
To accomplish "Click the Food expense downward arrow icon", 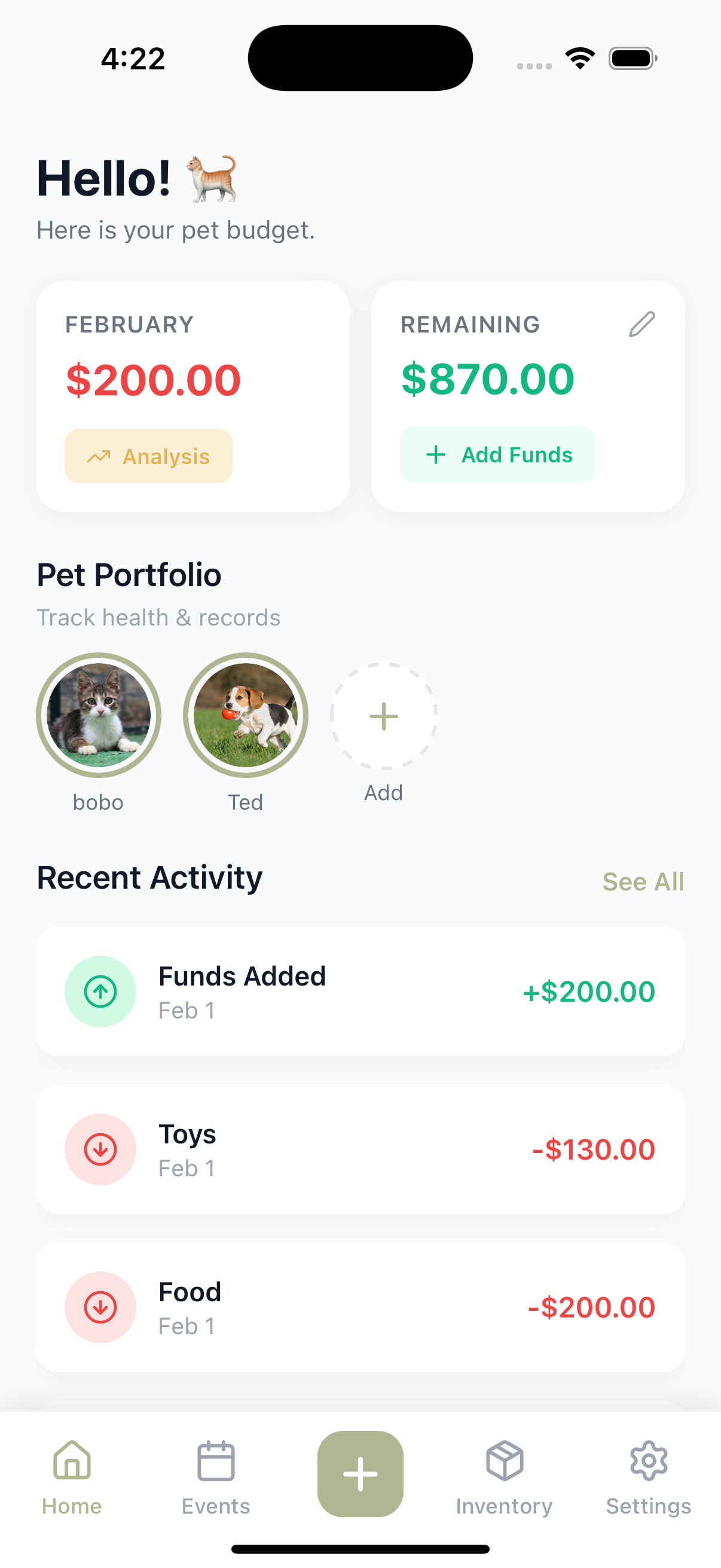I will (100, 1307).
